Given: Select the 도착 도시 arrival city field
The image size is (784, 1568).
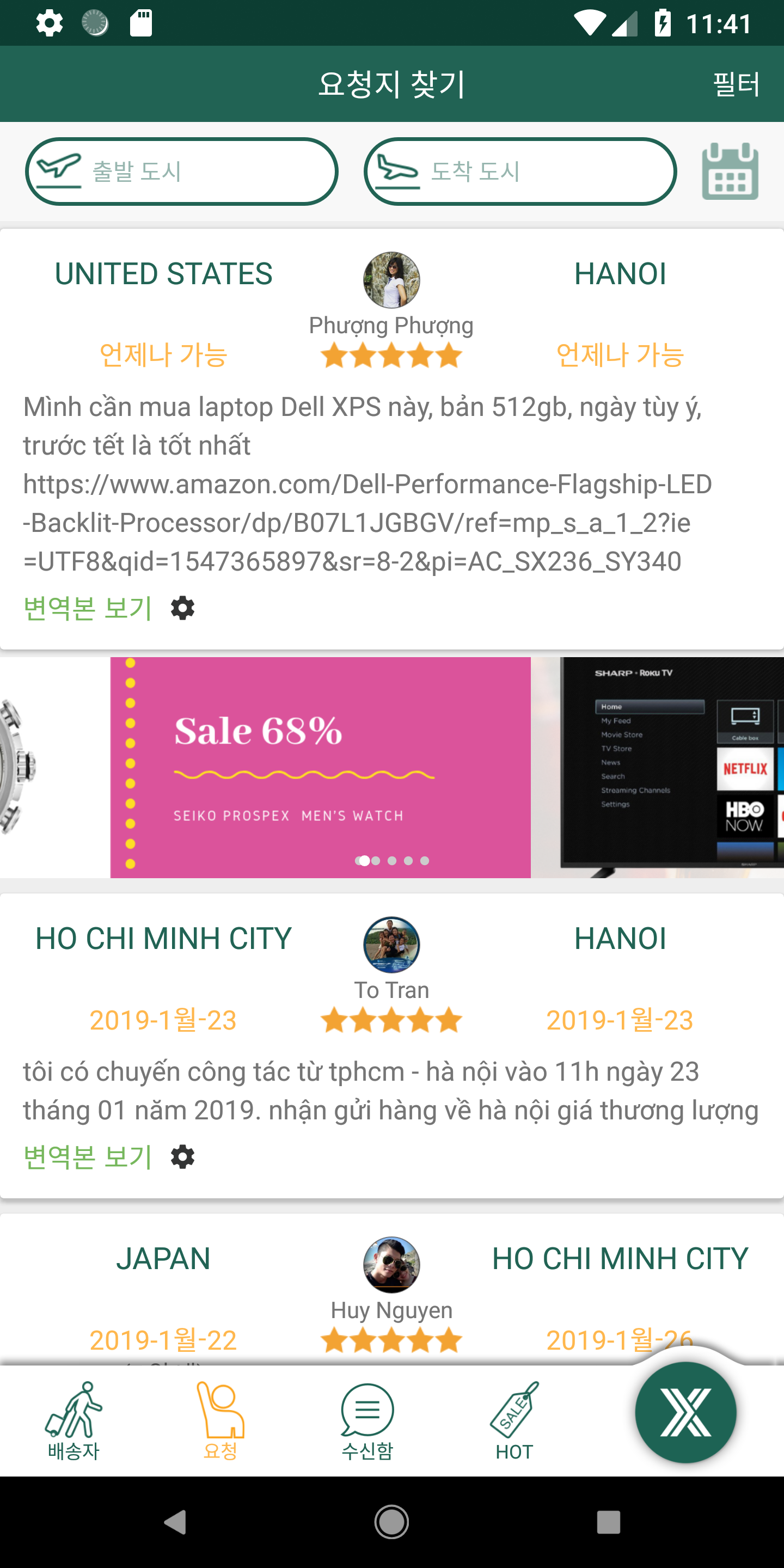Looking at the screenshot, I should coord(520,171).
